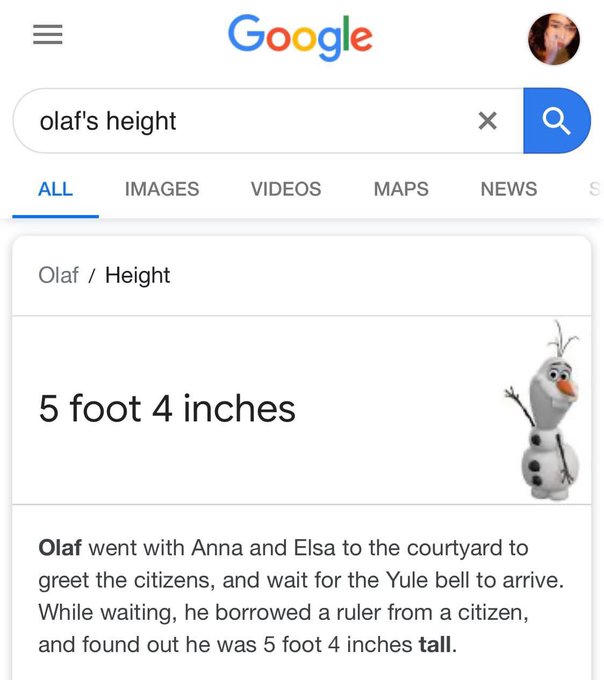604x680 pixels.
Task: Open the account profile picture
Action: click(x=553, y=40)
